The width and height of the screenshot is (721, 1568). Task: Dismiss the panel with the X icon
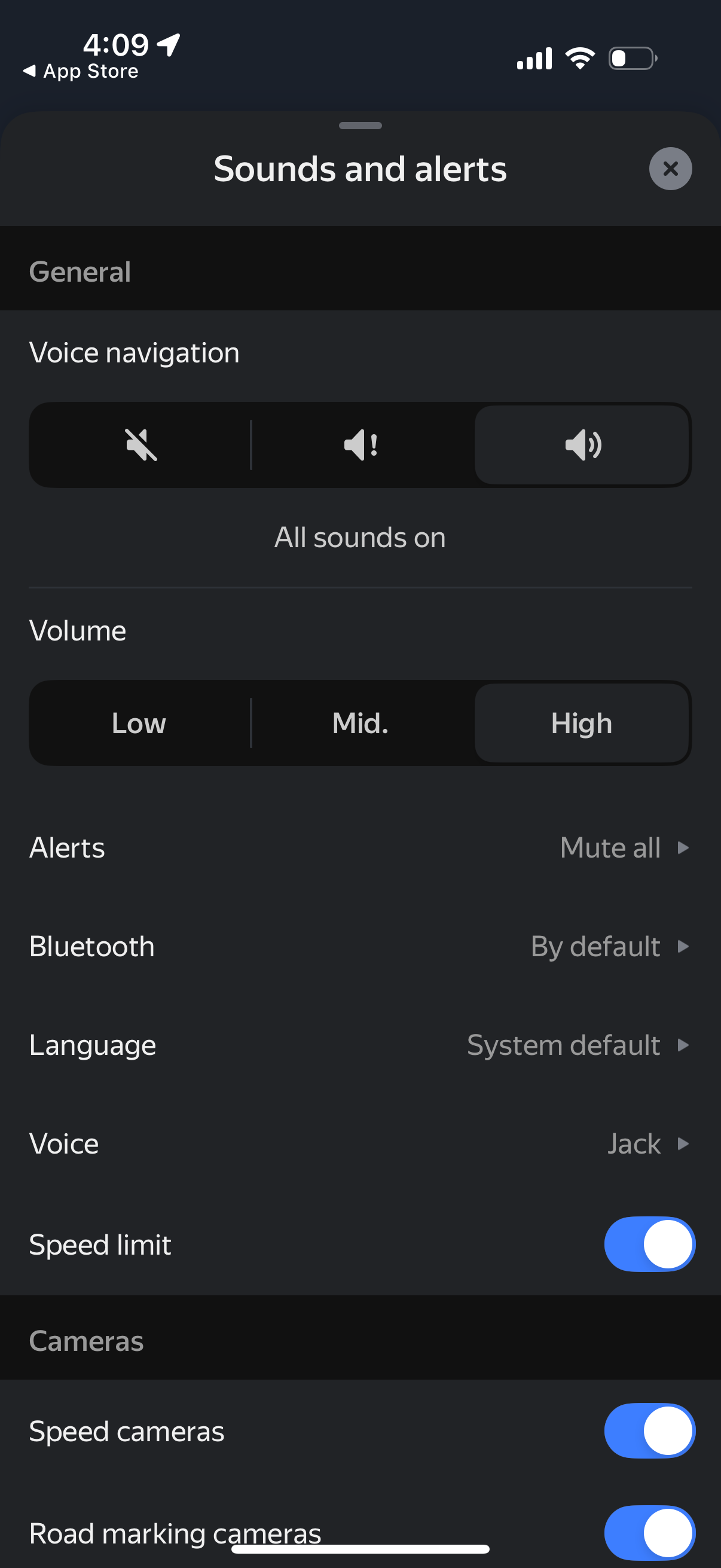click(670, 169)
